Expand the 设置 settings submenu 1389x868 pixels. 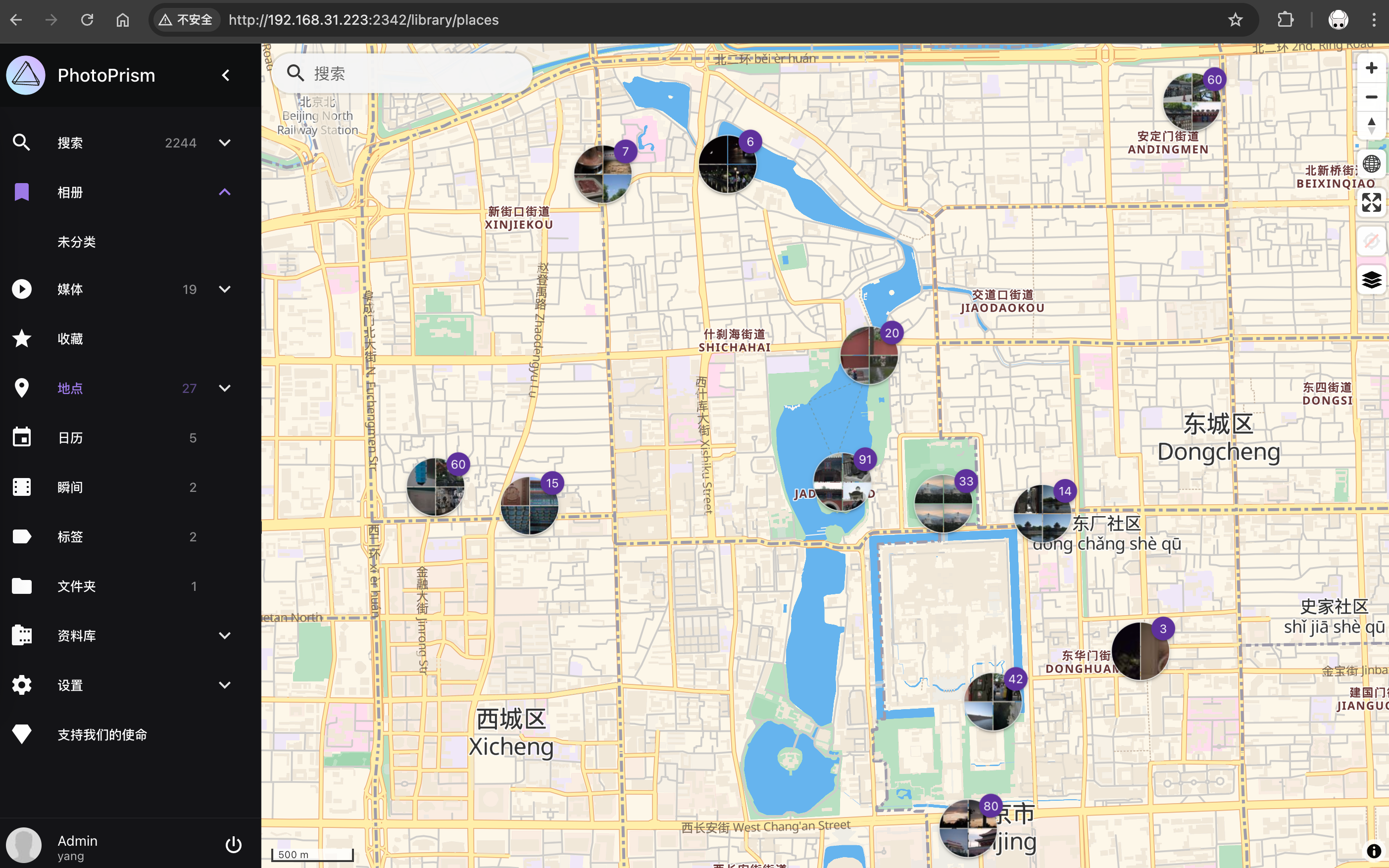(x=225, y=685)
